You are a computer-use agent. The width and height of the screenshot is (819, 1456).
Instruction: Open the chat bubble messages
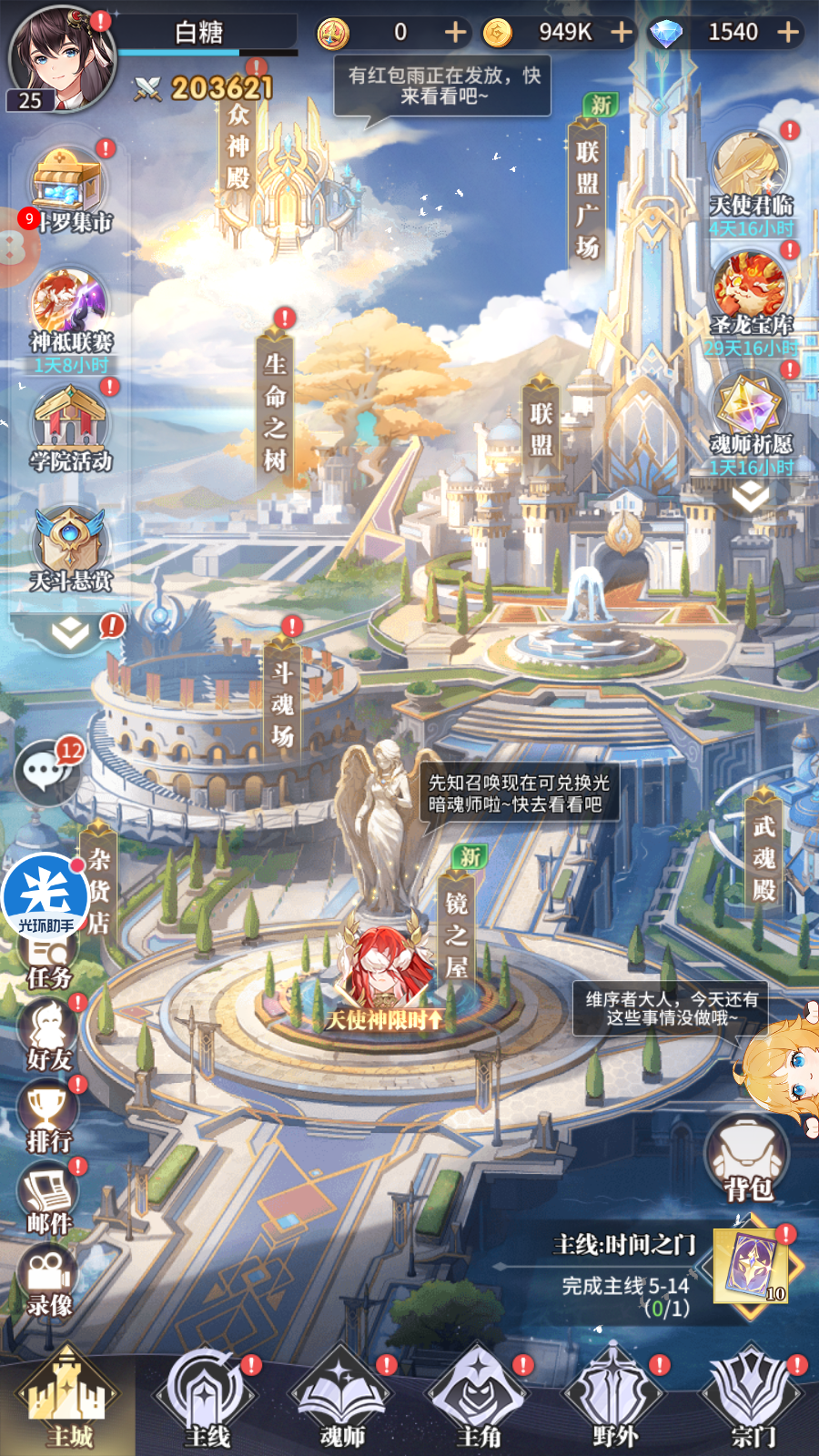coord(45,772)
